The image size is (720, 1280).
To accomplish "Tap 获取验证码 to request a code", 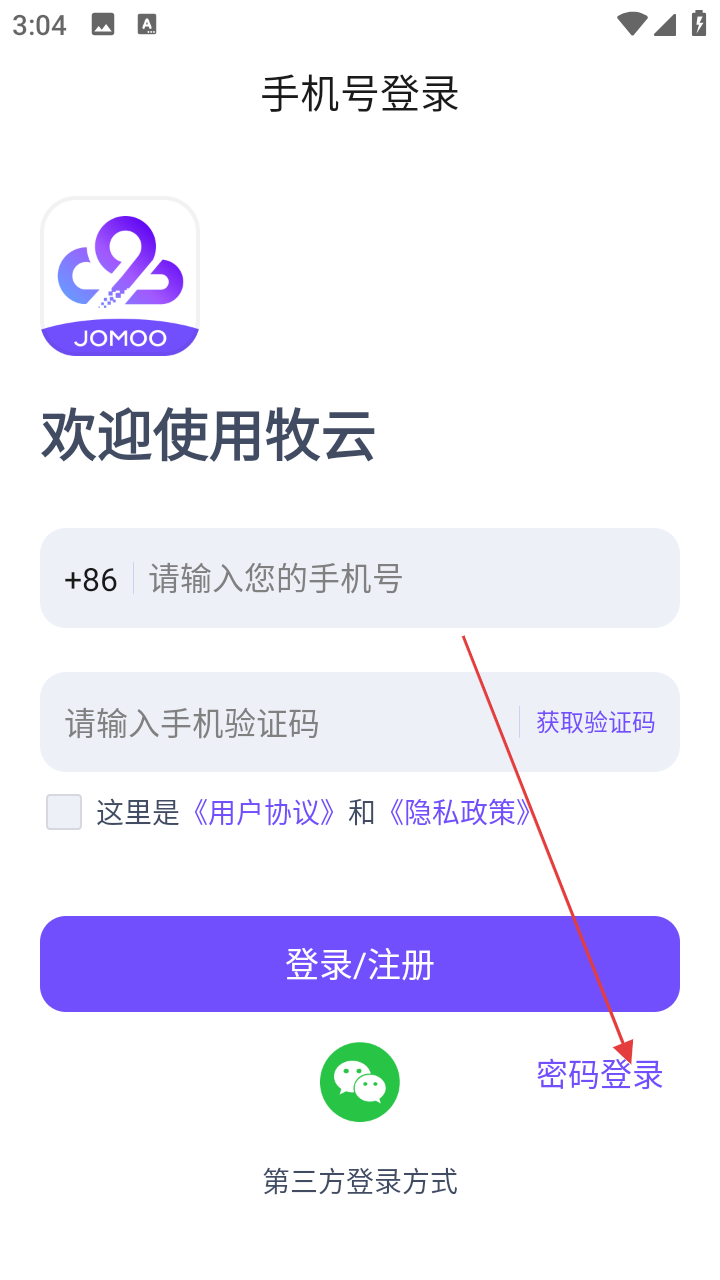I will tap(595, 722).
